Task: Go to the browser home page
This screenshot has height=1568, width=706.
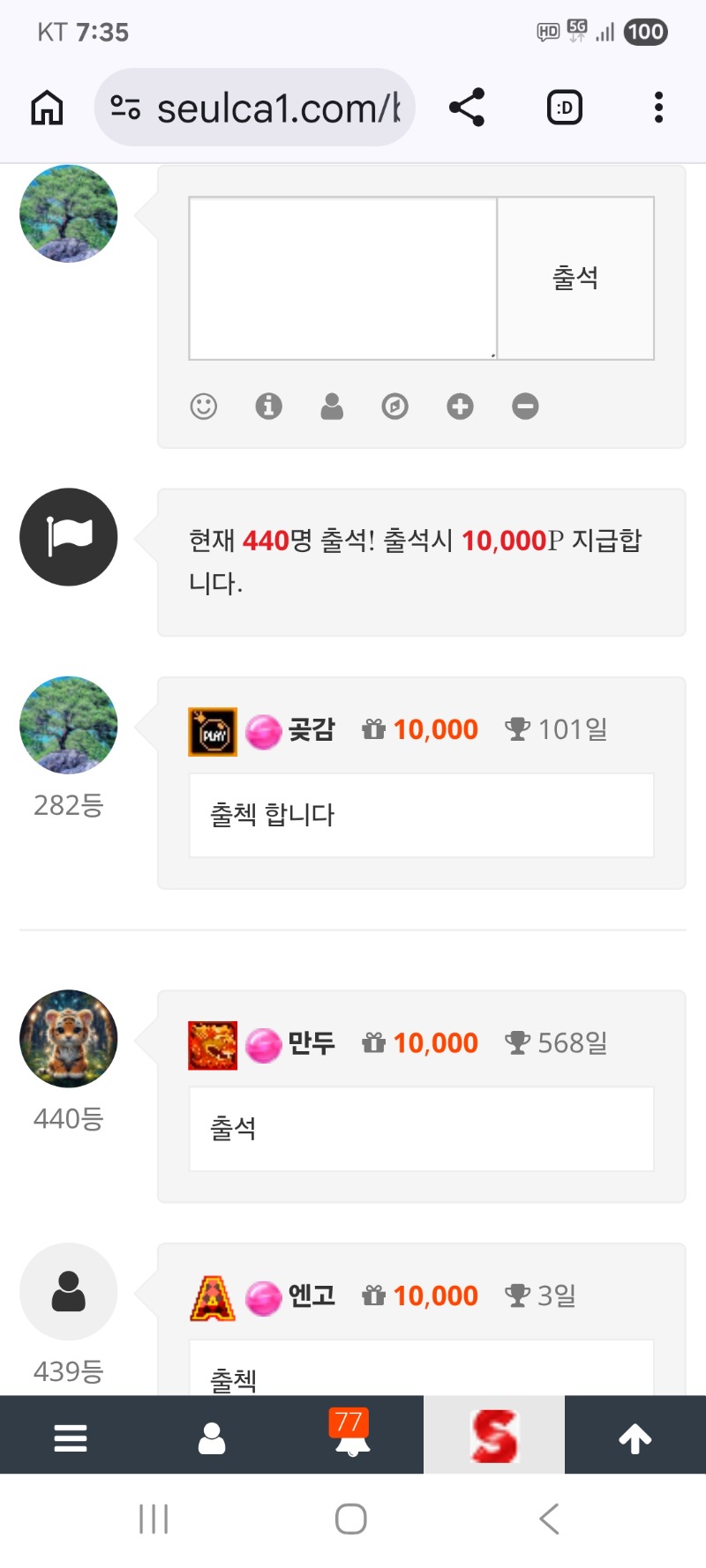Action: [47, 108]
